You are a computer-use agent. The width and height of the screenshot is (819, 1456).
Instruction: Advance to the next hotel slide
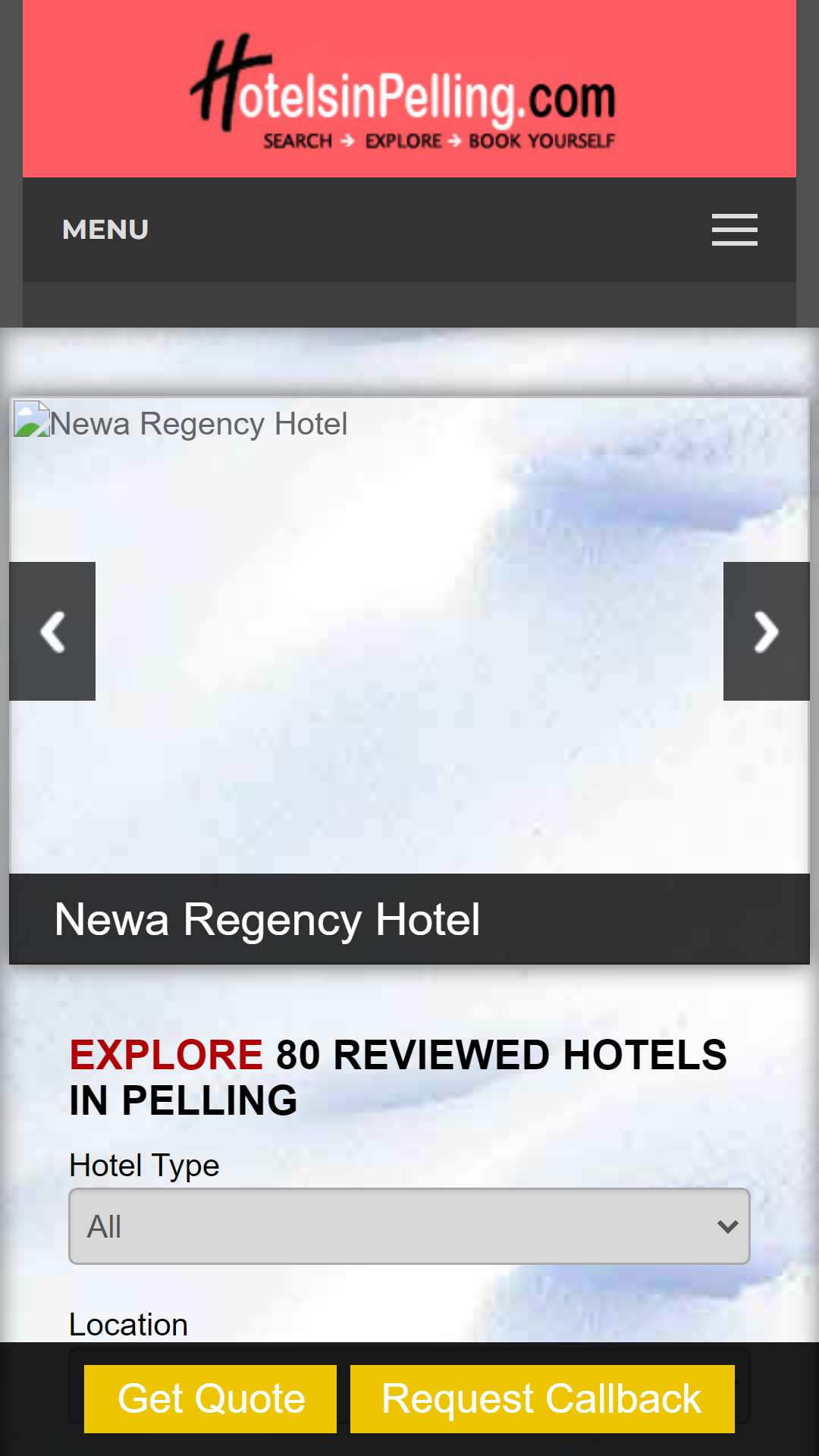(x=766, y=631)
